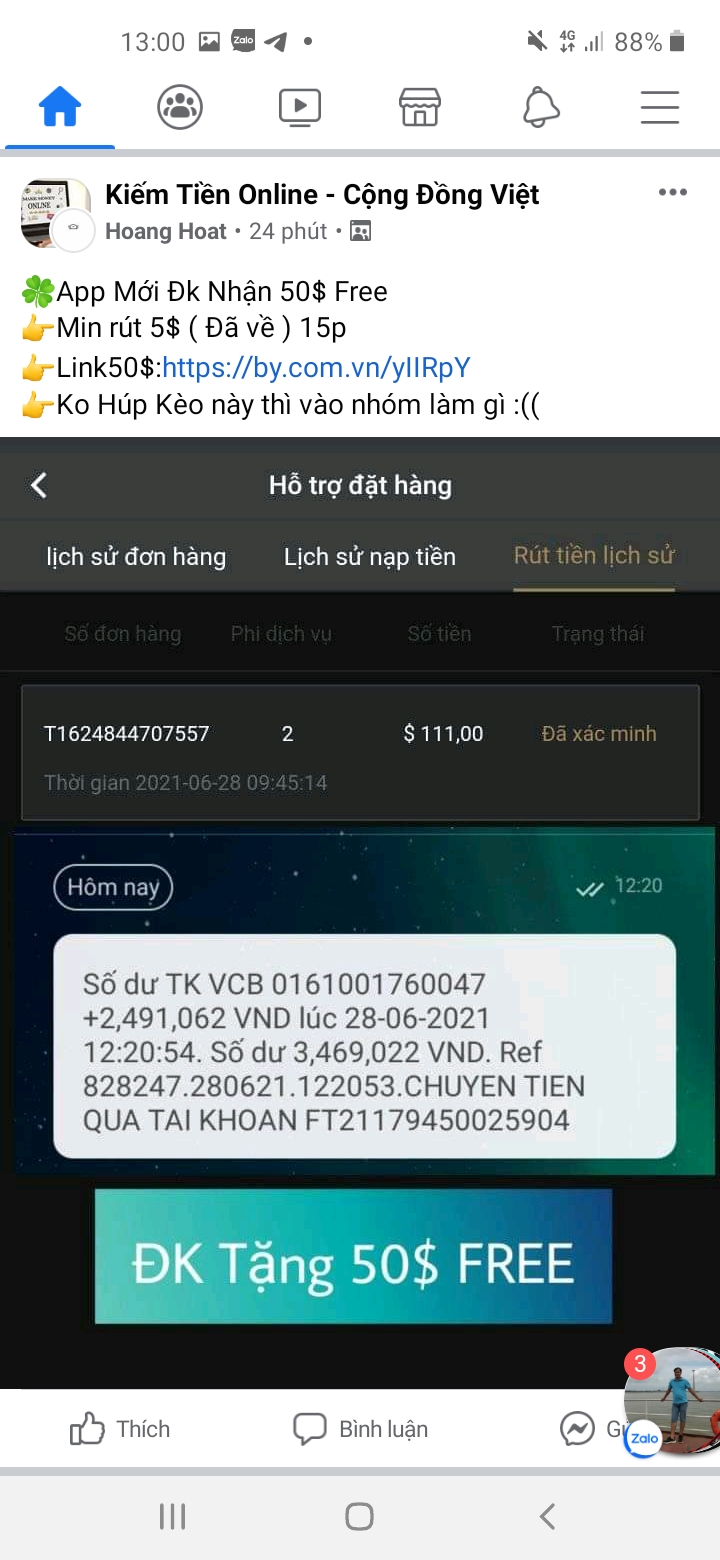Open recent apps from navigation bar
The image size is (720, 1560).
tap(172, 1517)
